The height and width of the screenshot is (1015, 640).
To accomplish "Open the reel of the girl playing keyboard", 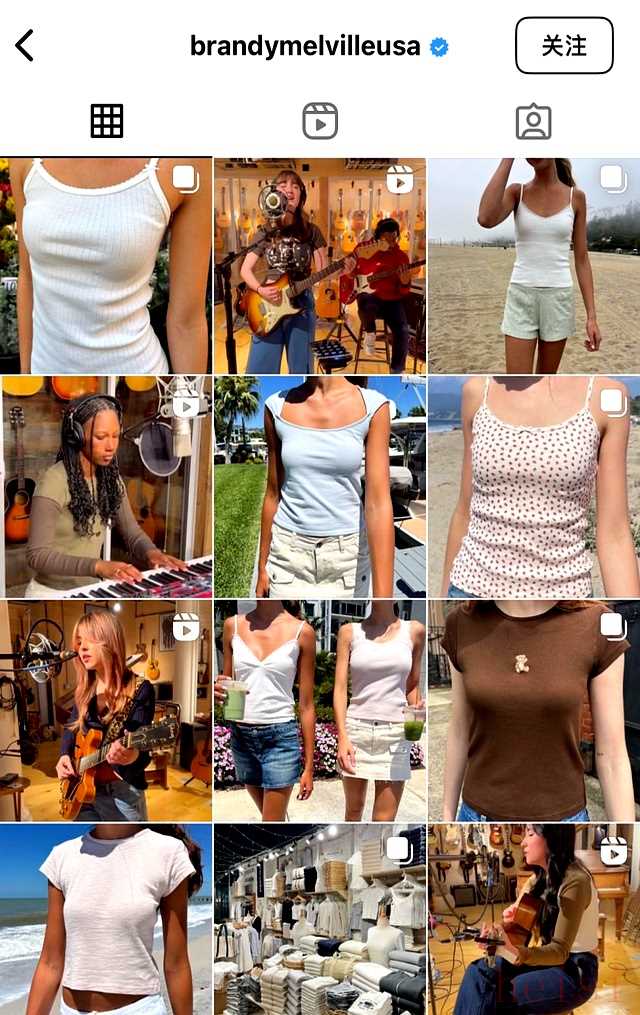I will [x=106, y=487].
